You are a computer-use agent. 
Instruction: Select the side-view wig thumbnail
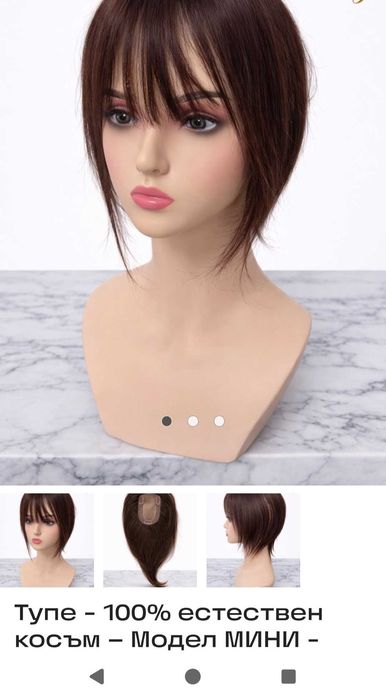[253, 540]
